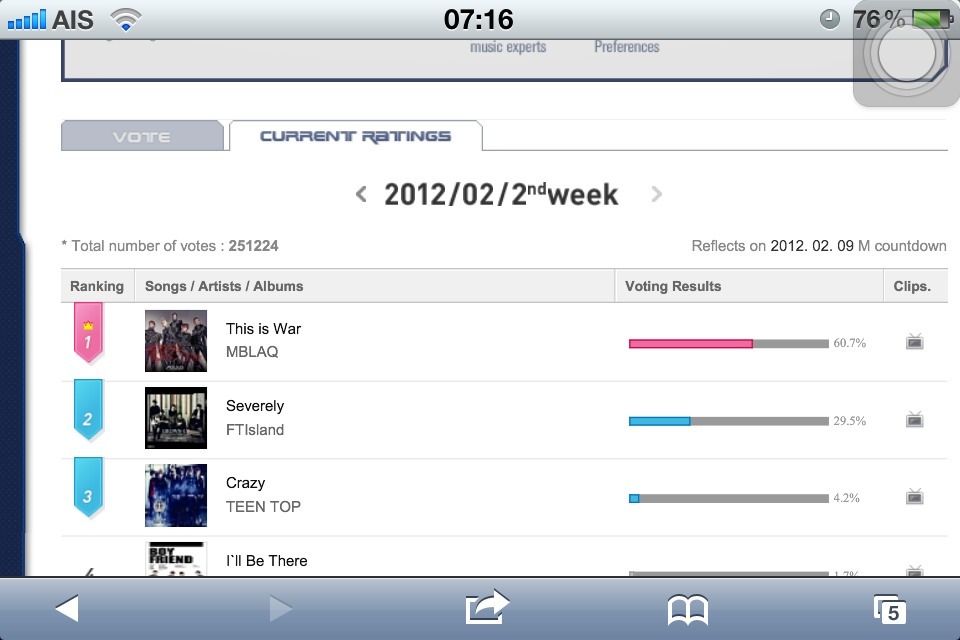The image size is (960, 640).
Task: Watch the clip for Crazy by TEEN TOP
Action: (914, 497)
